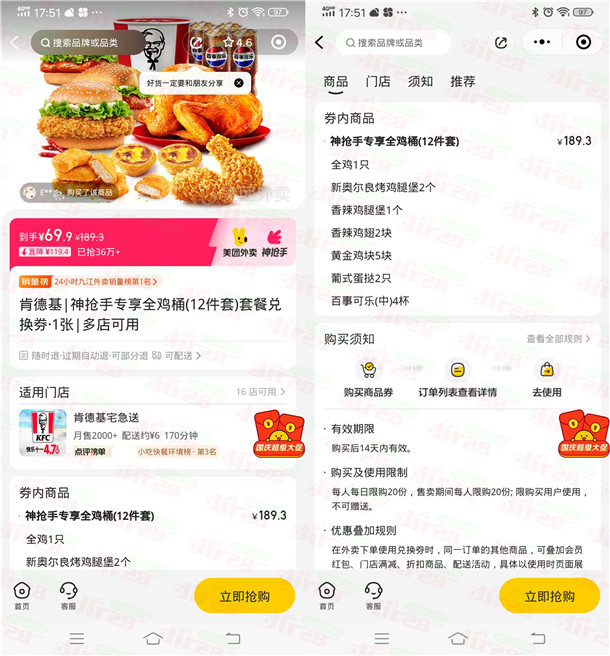Viewport: 610px width, 656px height.
Task: Select the 商品 tab
Action: [336, 82]
